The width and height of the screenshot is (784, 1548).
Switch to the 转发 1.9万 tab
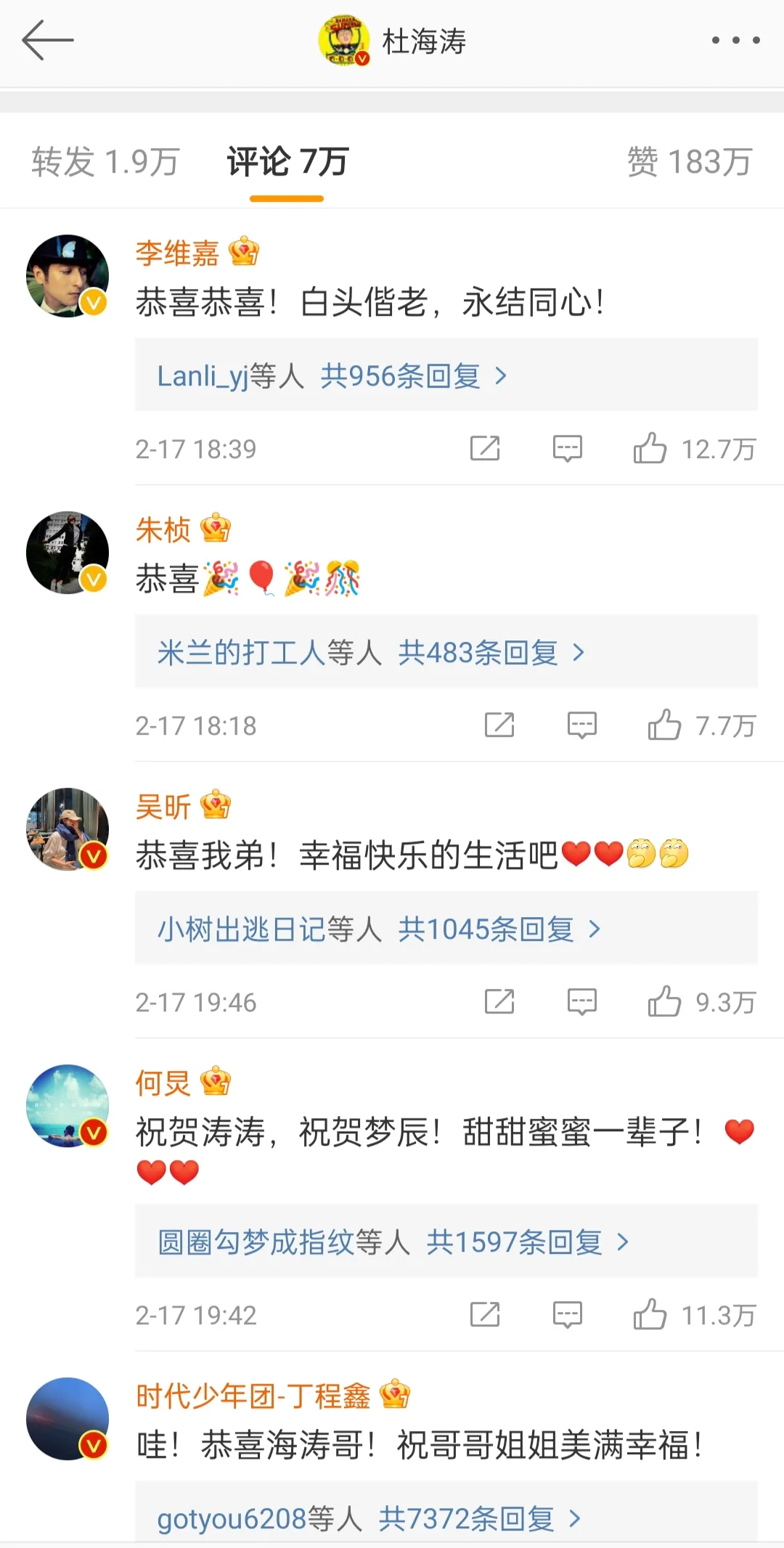[105, 162]
